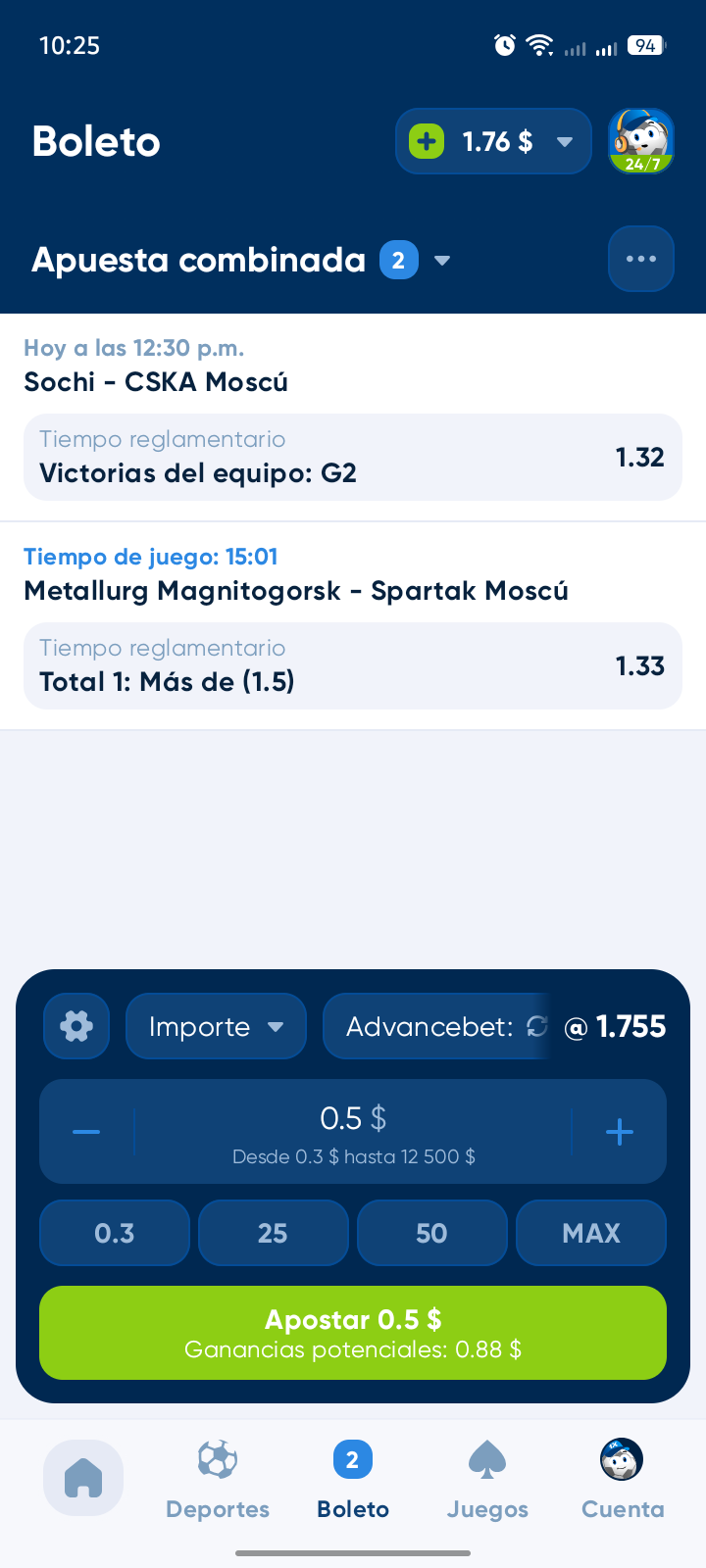706x1568 pixels.
Task: Open the three-dot options menu
Action: 641,259
